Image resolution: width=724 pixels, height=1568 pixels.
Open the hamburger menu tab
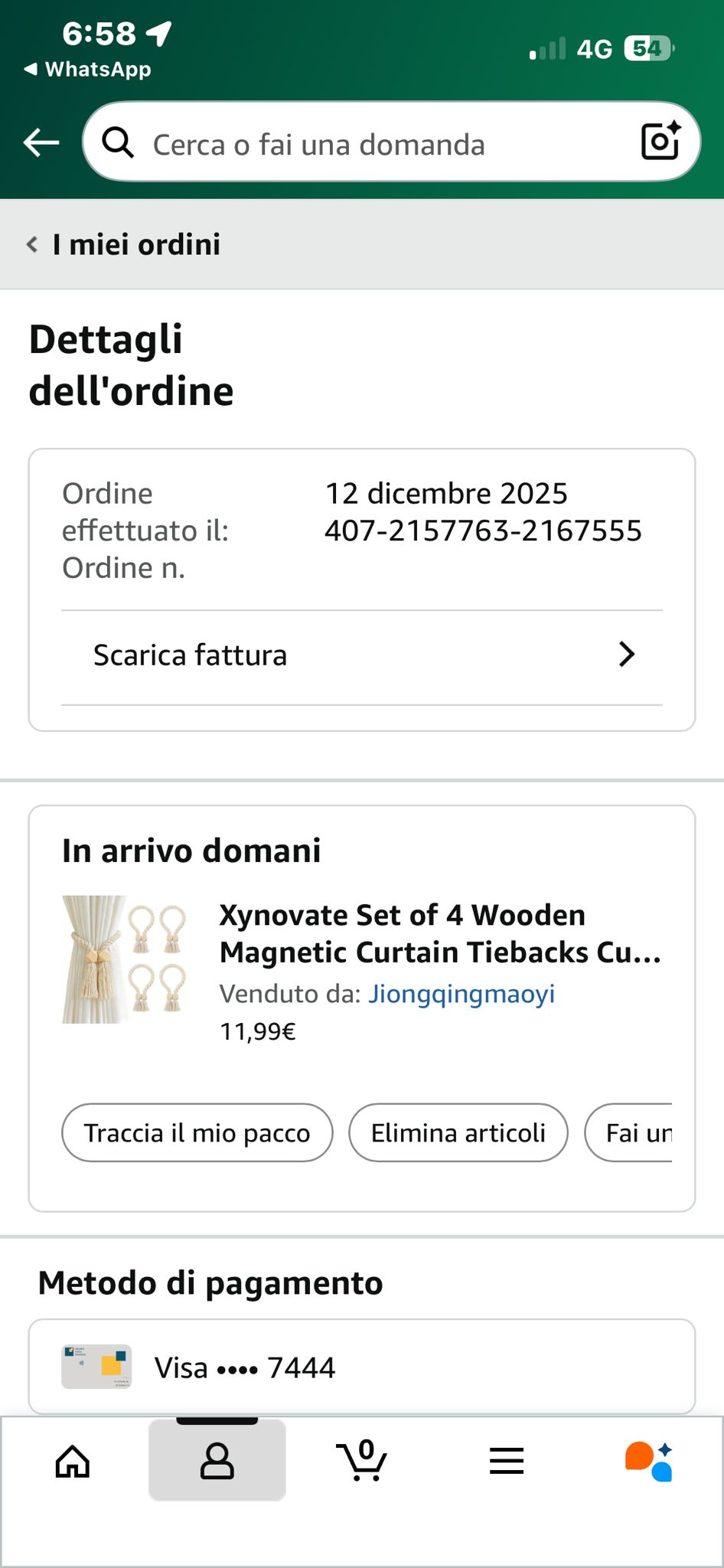point(507,1461)
